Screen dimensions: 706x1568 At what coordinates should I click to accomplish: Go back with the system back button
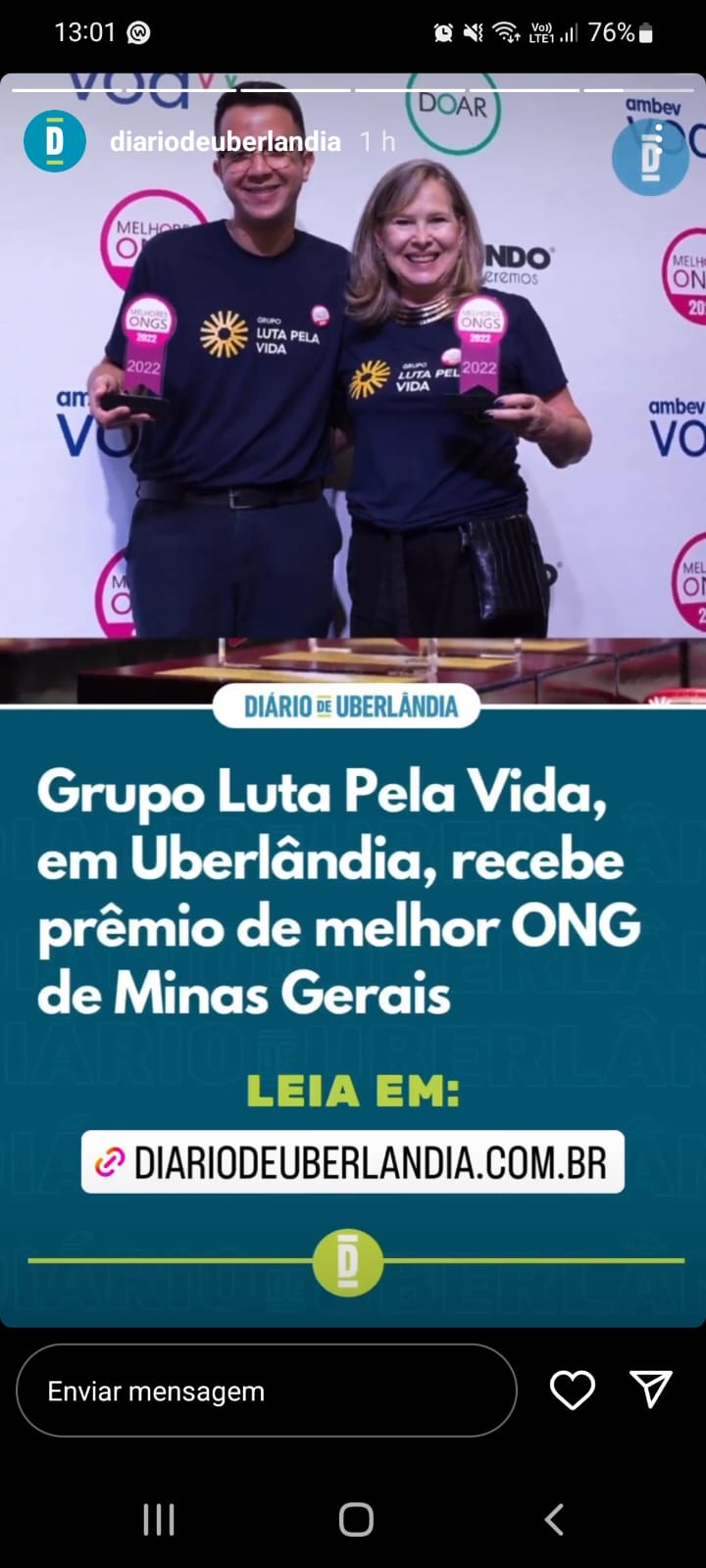(x=553, y=1520)
